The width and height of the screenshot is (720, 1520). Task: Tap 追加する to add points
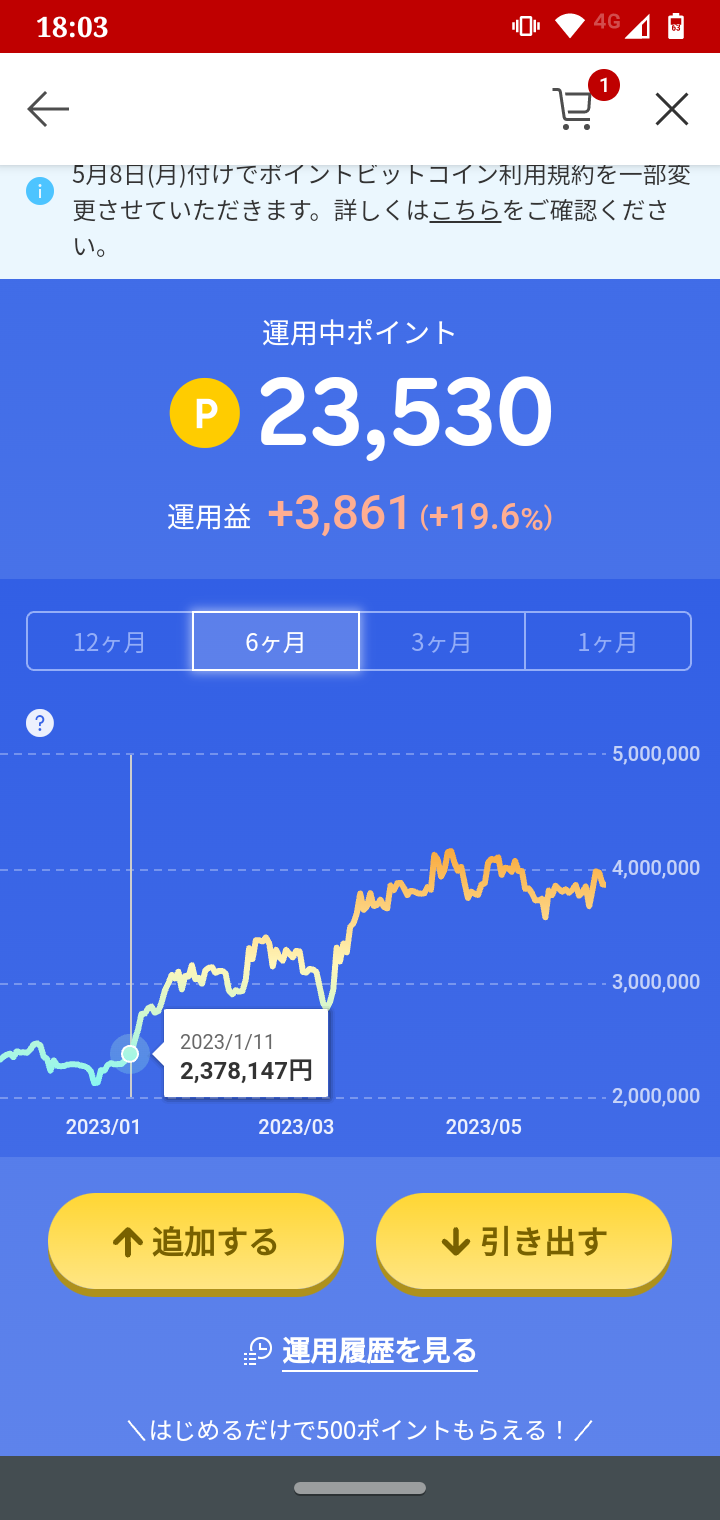(196, 1242)
